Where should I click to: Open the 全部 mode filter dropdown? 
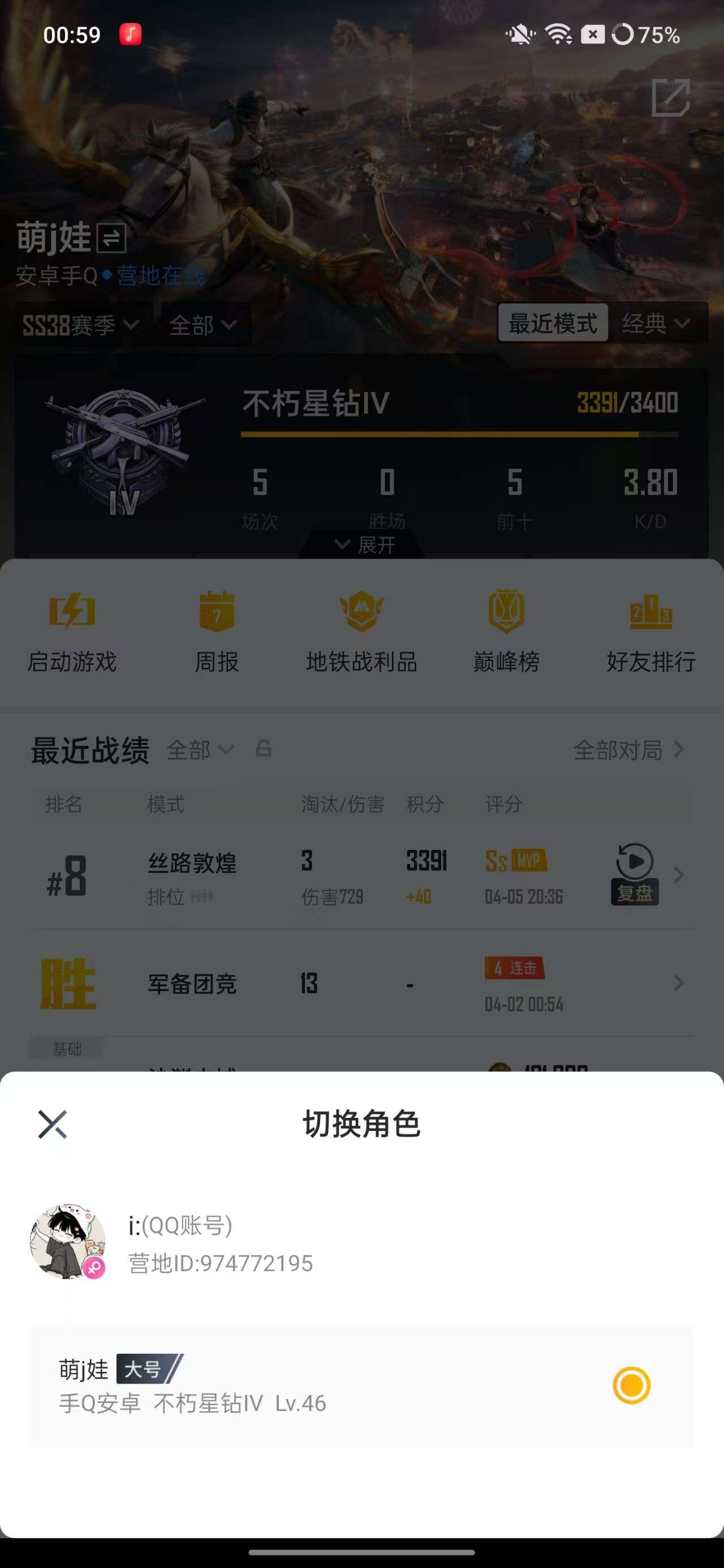(201, 324)
